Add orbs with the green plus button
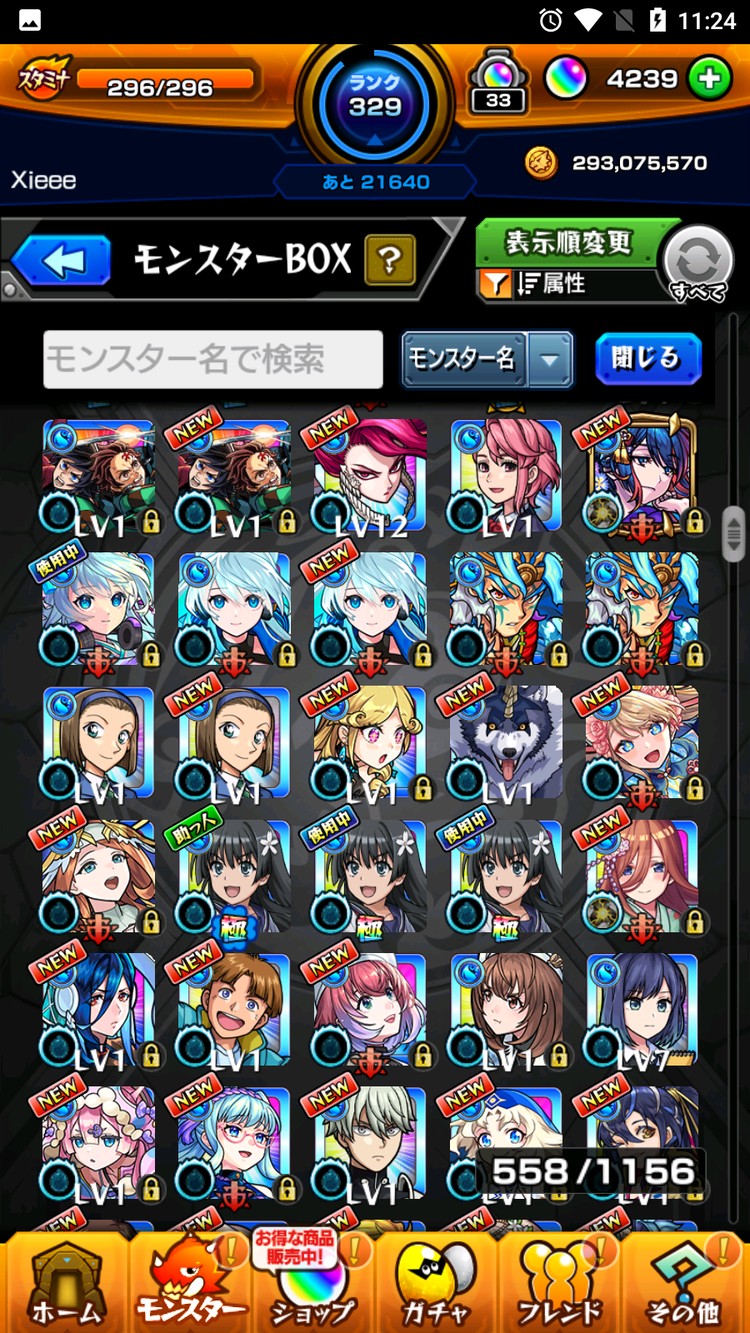The width and height of the screenshot is (750, 1333). (x=710, y=80)
